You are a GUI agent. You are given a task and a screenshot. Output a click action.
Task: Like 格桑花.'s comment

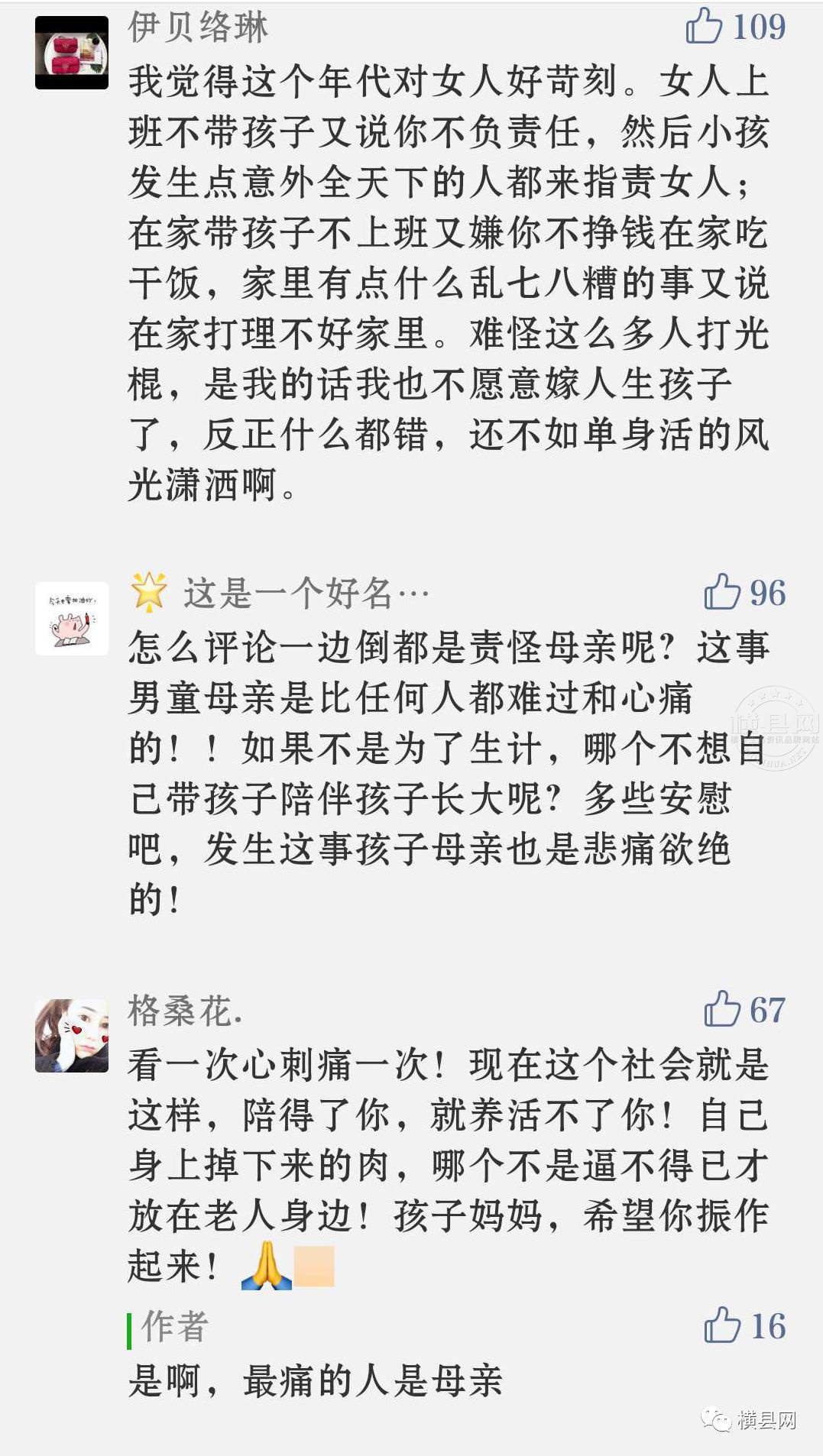722,1009
